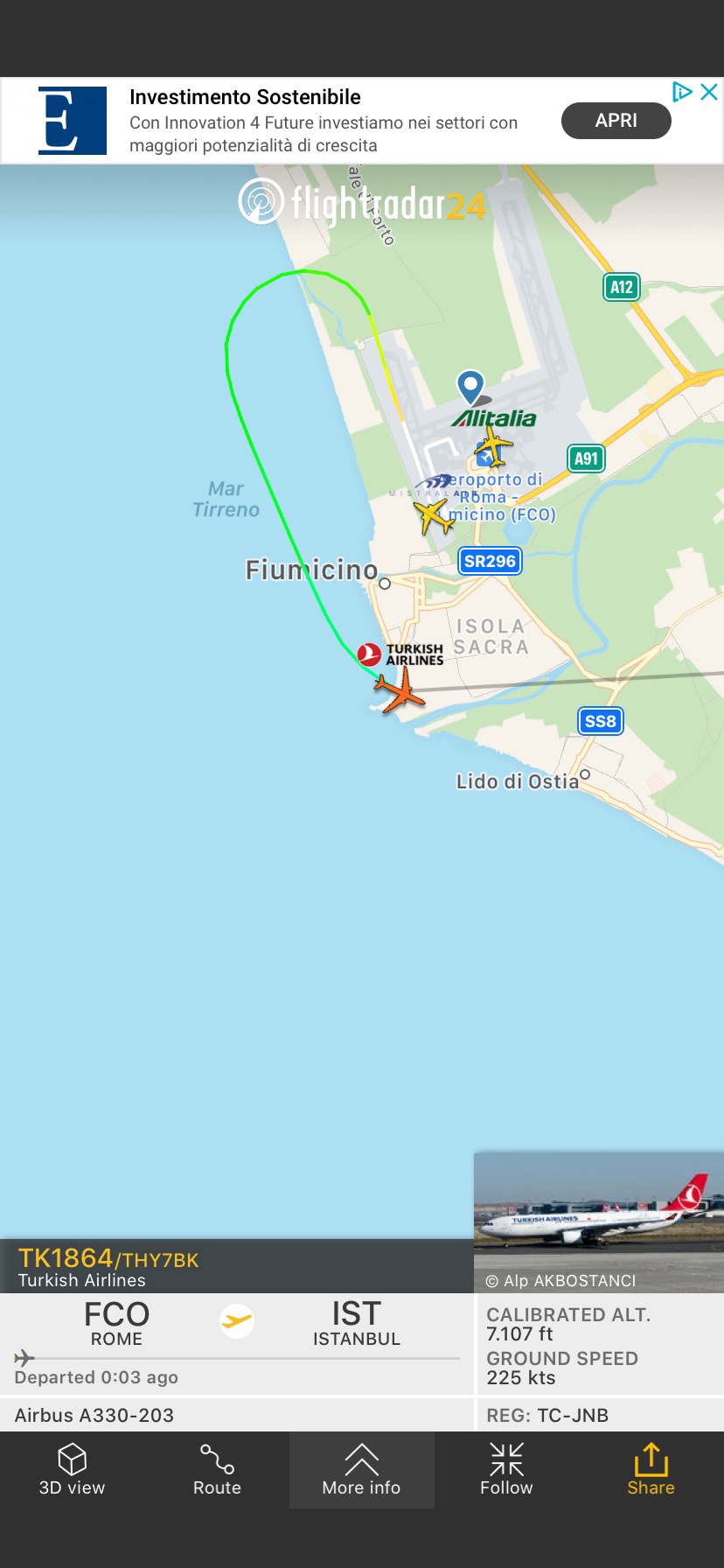Close the ad banner
The width and height of the screenshot is (724, 1568).
pyautogui.click(x=709, y=92)
